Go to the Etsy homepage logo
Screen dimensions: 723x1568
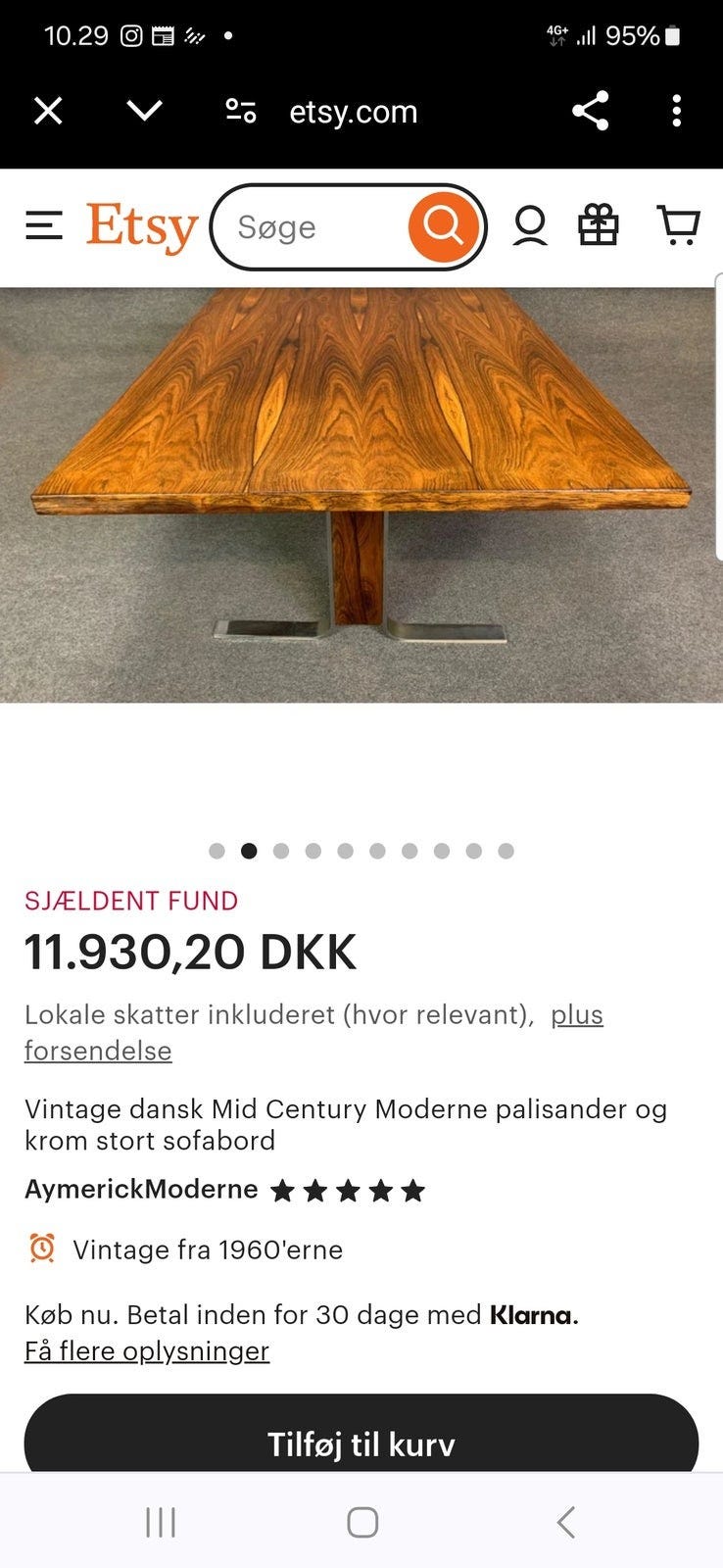point(141,226)
